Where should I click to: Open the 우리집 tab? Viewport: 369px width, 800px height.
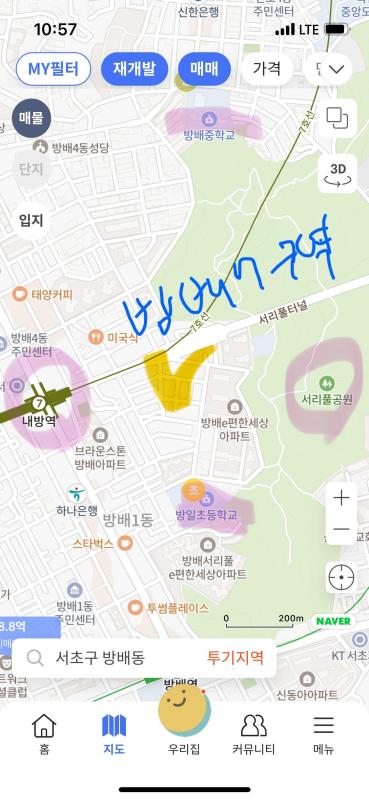[184, 720]
